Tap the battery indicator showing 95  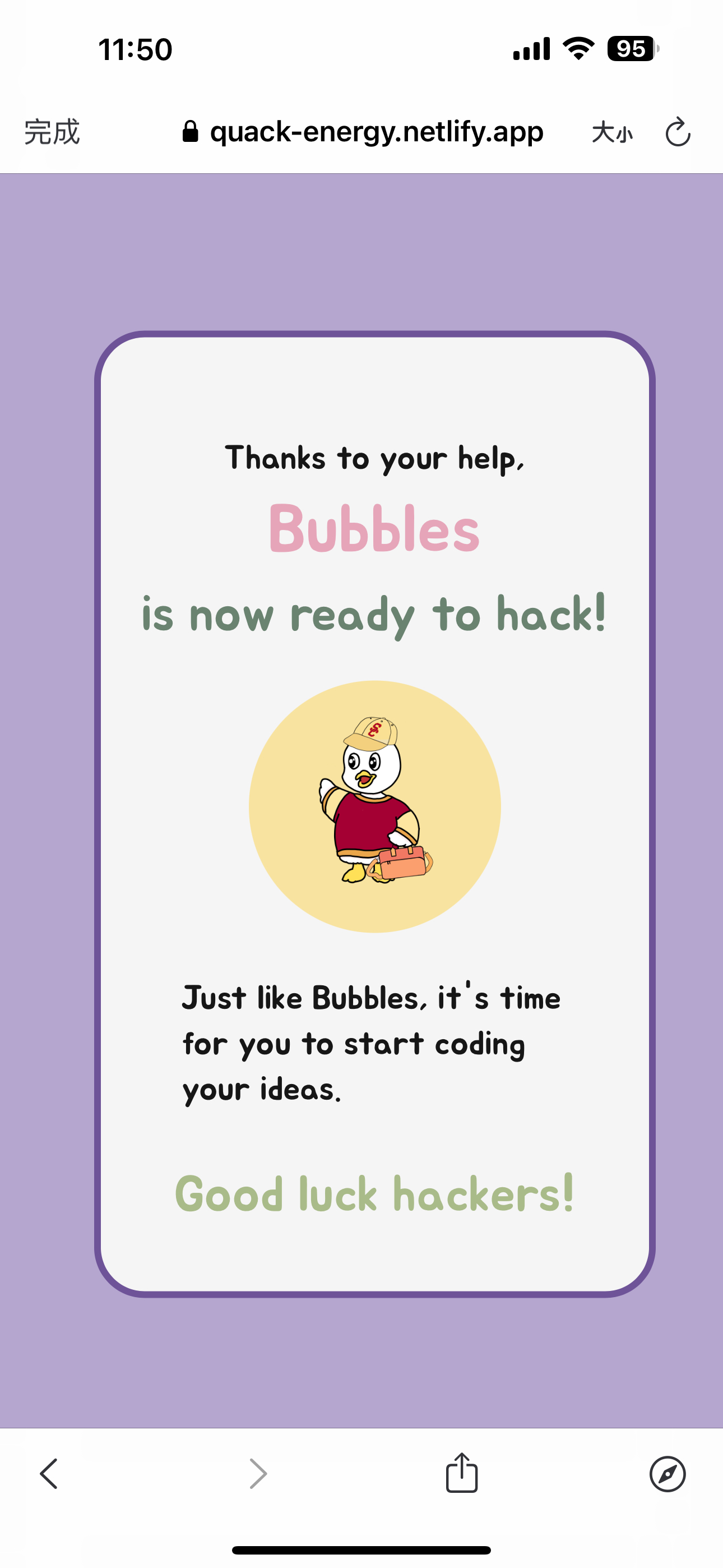(x=631, y=50)
